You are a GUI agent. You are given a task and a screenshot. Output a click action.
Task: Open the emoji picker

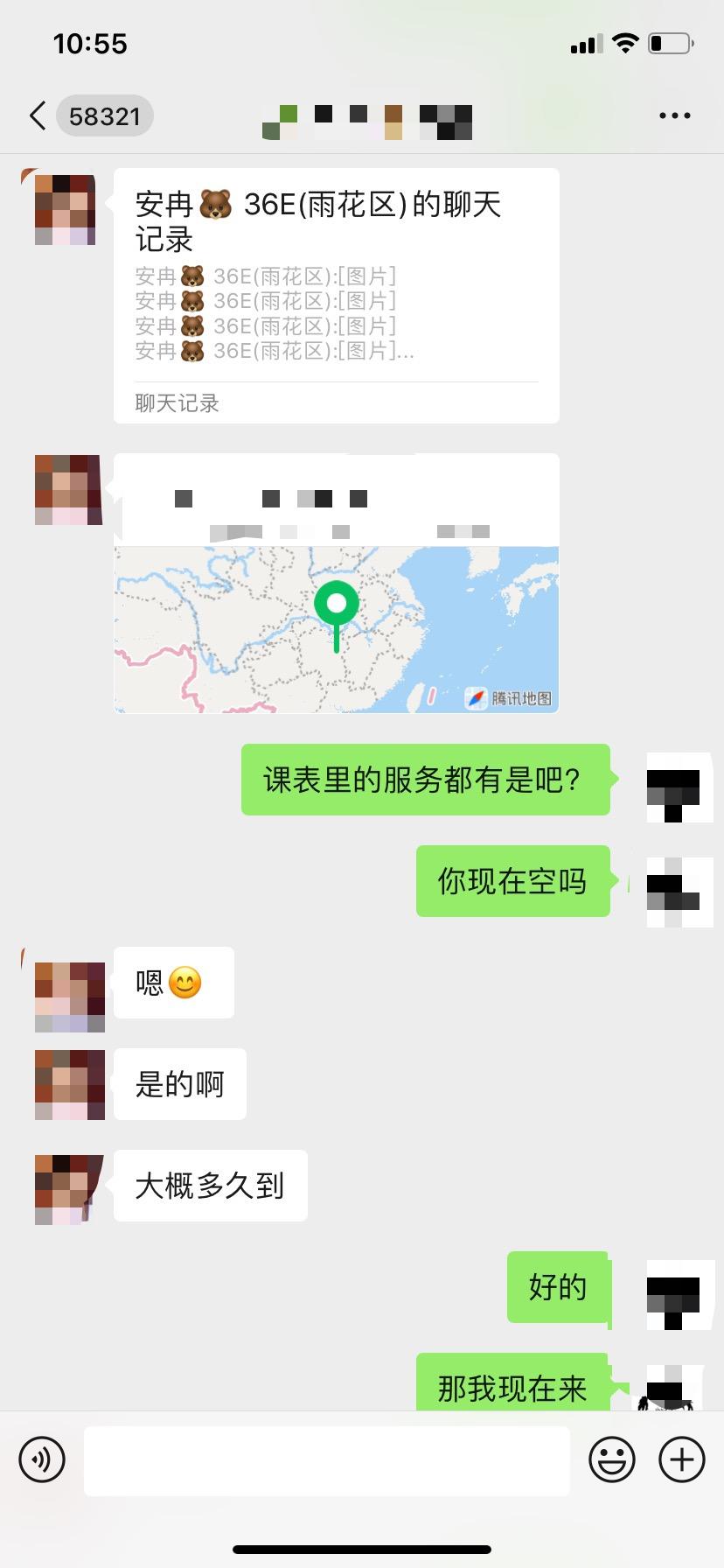pyautogui.click(x=613, y=1459)
